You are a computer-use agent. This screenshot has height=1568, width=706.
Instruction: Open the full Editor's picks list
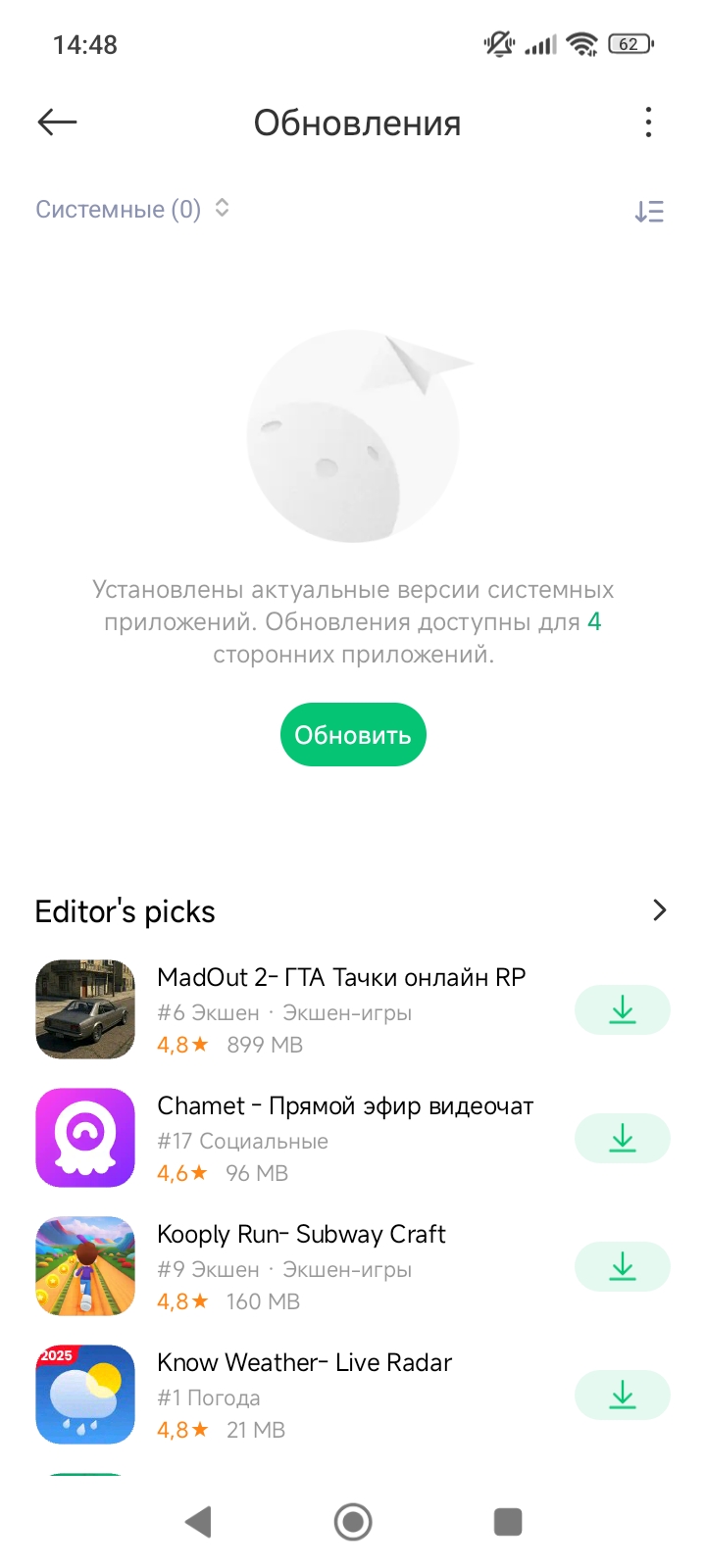[659, 910]
